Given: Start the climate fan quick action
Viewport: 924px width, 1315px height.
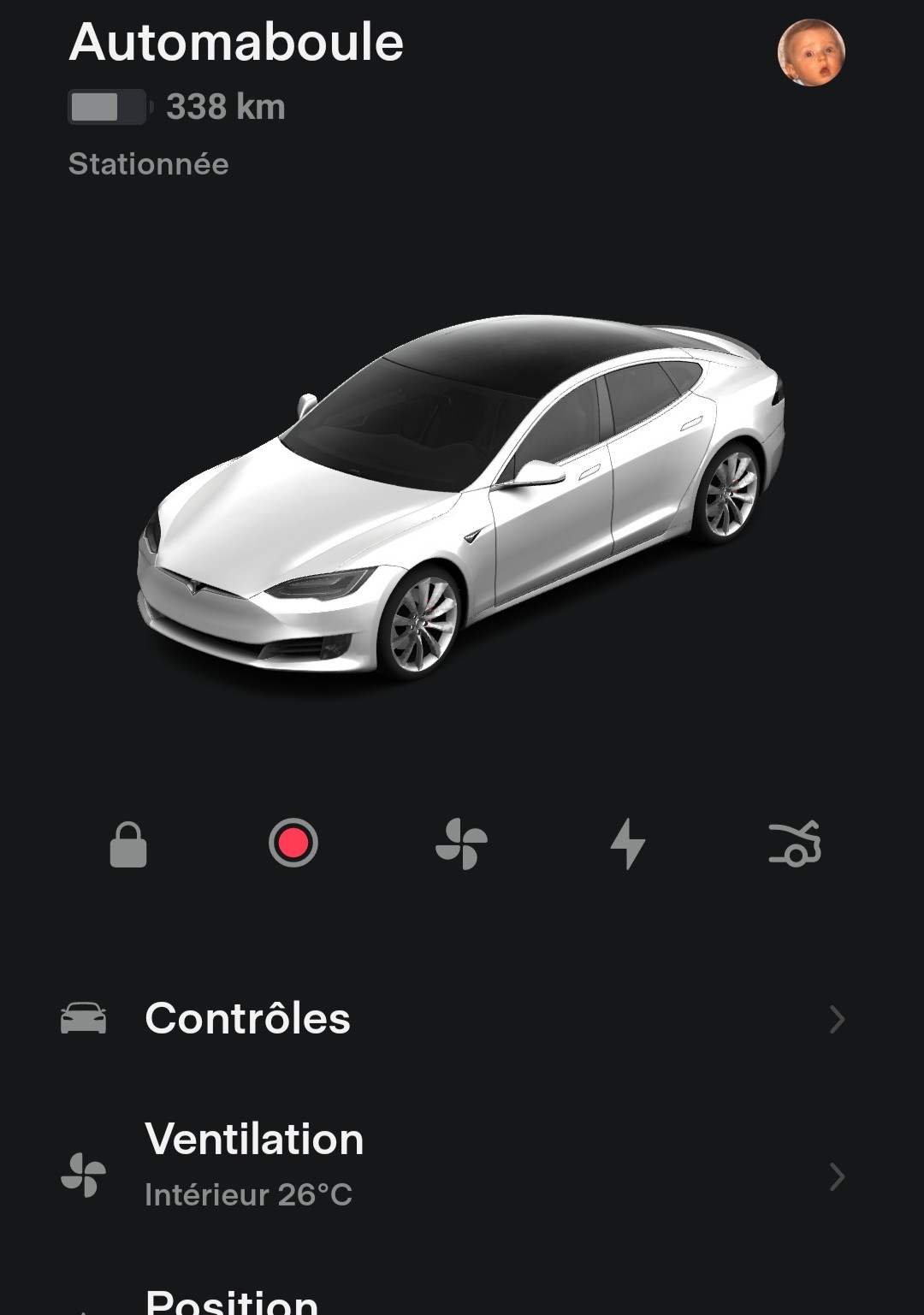Looking at the screenshot, I should [x=461, y=844].
